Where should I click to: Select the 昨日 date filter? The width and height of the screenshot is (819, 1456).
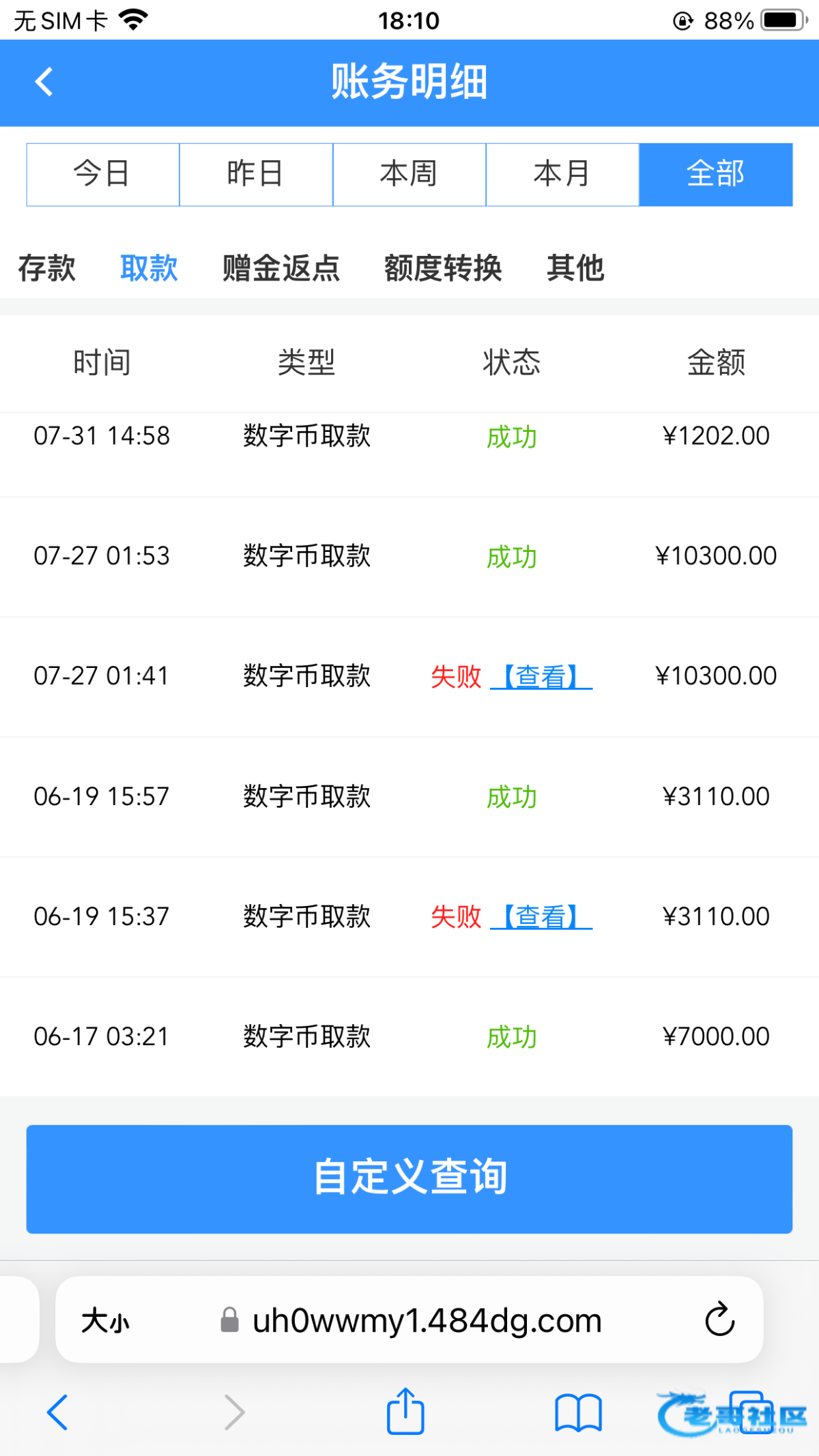[x=256, y=174]
